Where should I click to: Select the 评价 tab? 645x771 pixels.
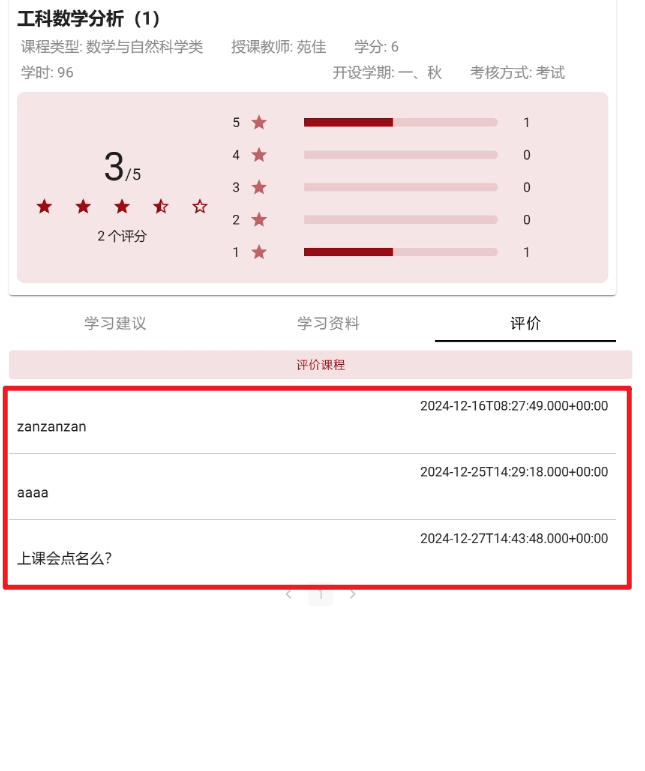click(x=525, y=324)
